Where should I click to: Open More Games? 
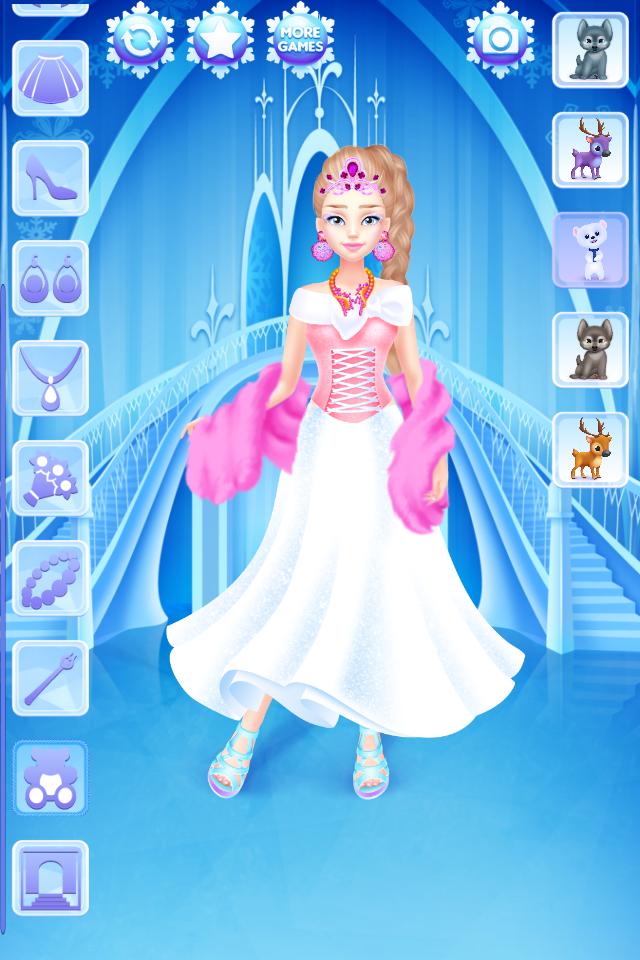tap(301, 40)
